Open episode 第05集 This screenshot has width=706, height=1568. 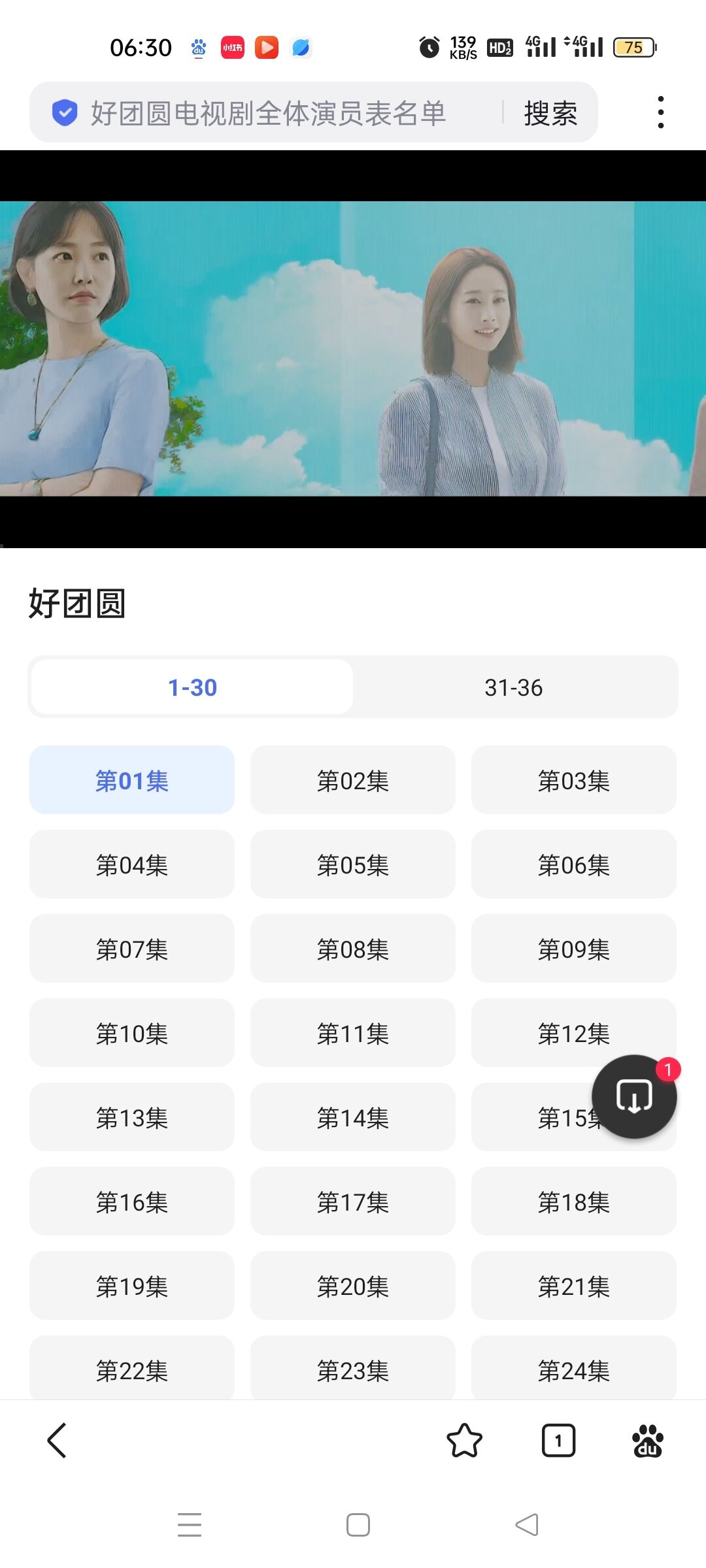[352, 865]
